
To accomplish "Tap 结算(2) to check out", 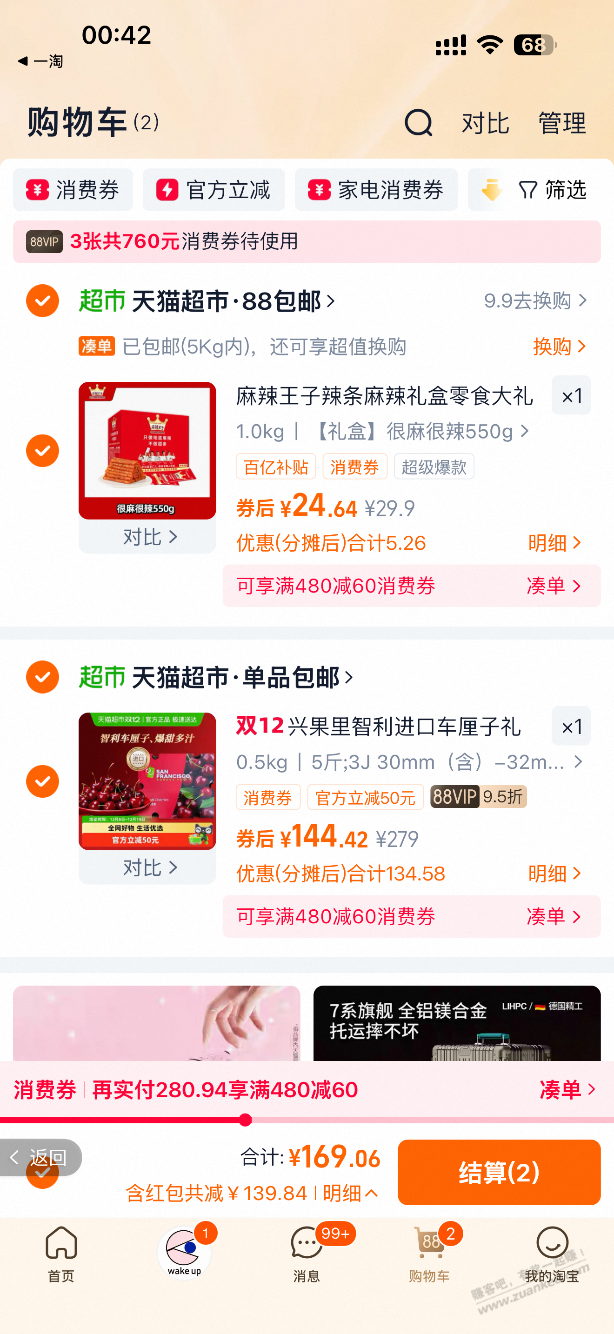I will [x=499, y=1172].
